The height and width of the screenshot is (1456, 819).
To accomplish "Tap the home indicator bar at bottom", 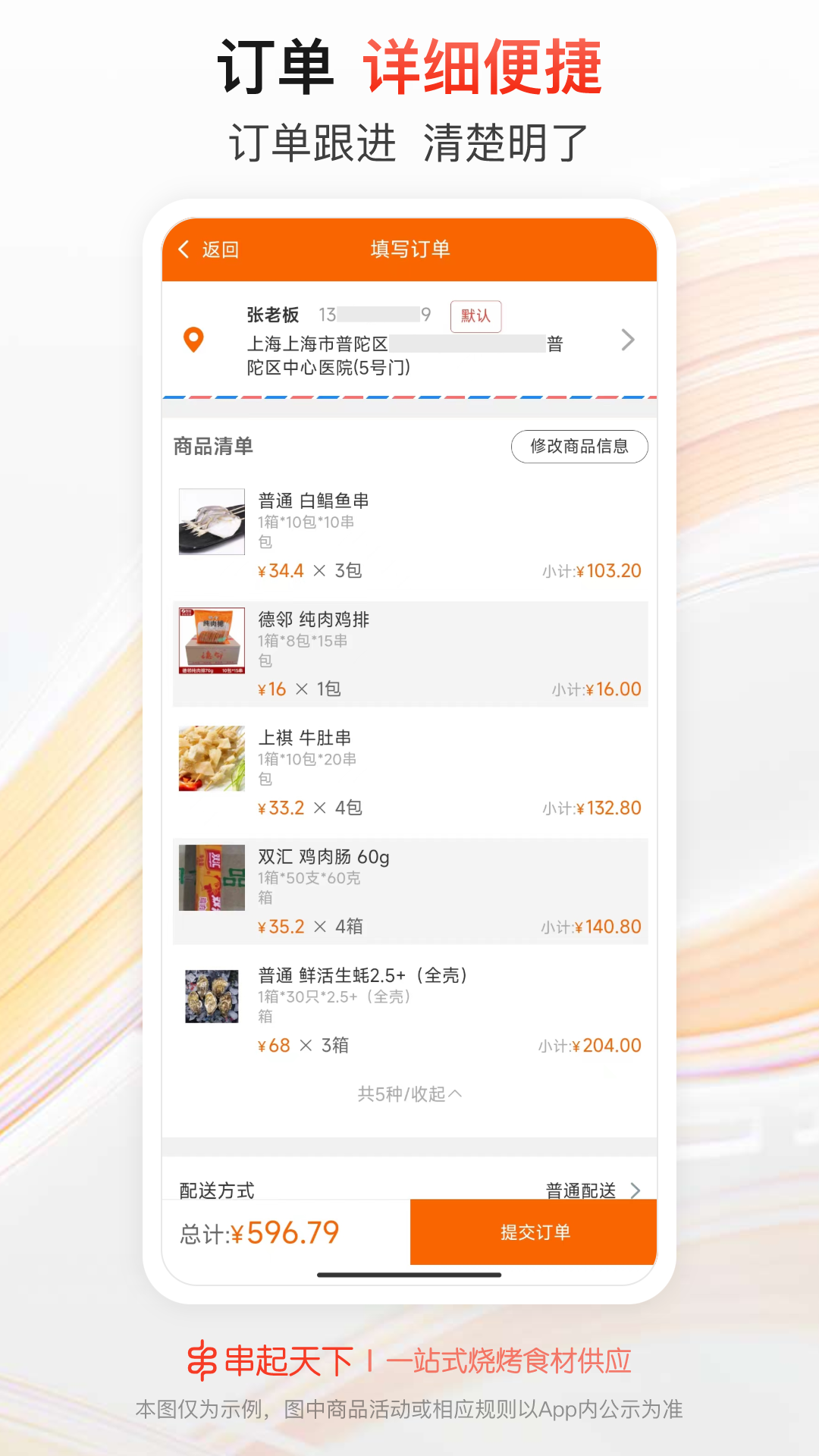I will point(409,1276).
